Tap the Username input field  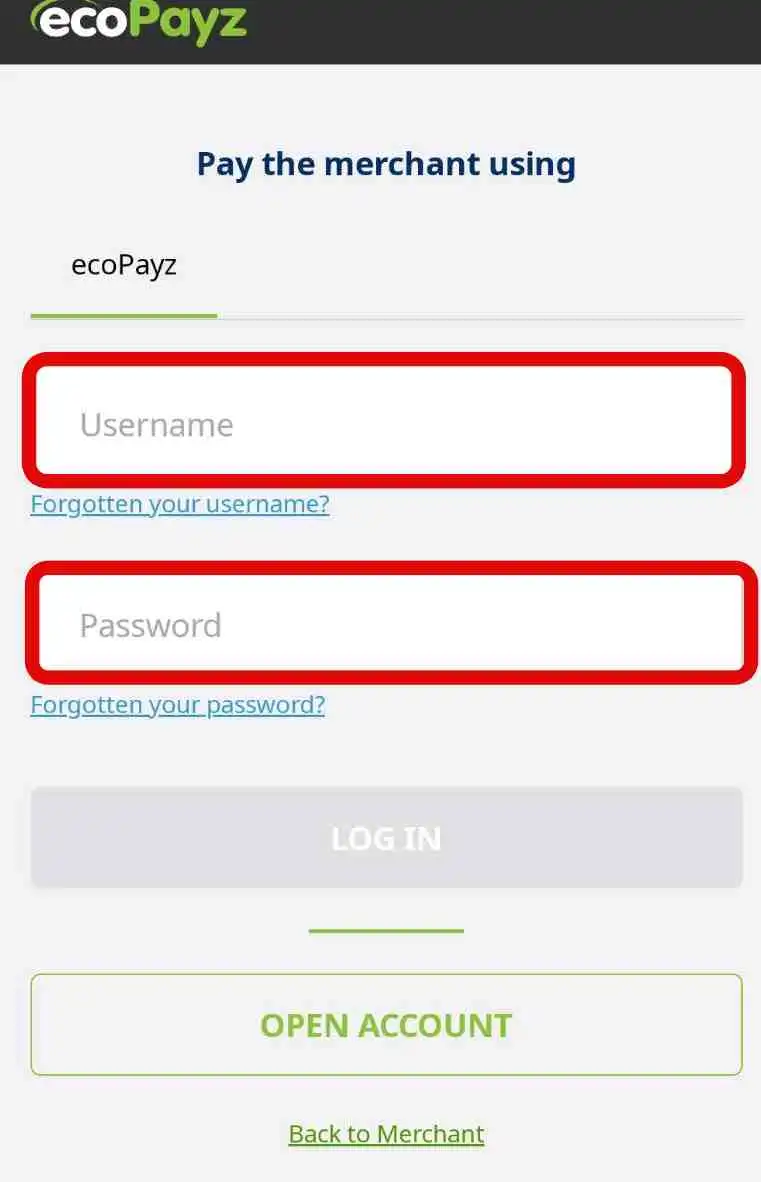[x=385, y=424]
